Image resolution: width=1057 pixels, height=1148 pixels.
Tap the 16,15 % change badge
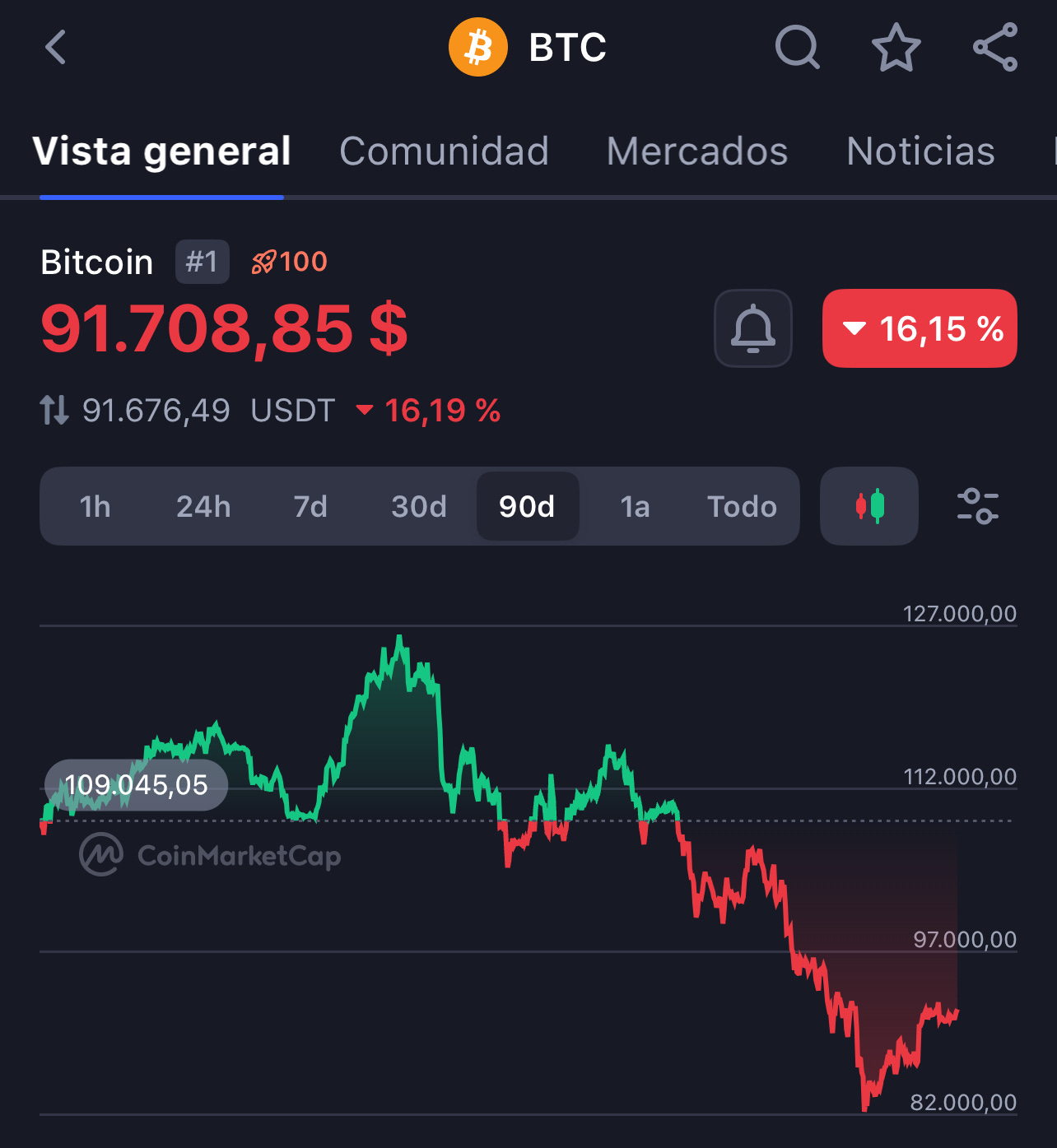pyautogui.click(x=920, y=328)
